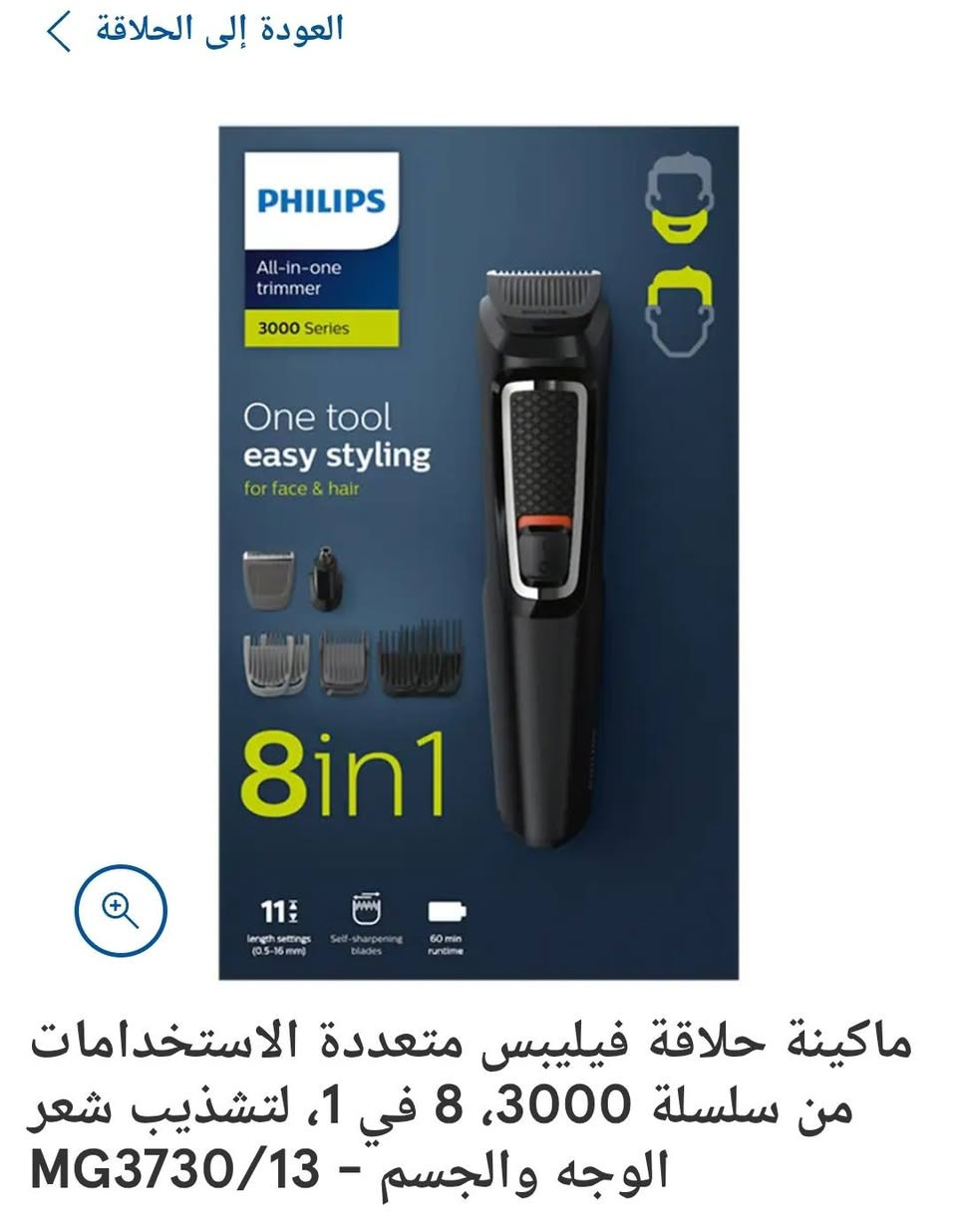This screenshot has width=957, height=1232.
Task: Tap the magnifier zoom icon on image
Action: point(121,910)
